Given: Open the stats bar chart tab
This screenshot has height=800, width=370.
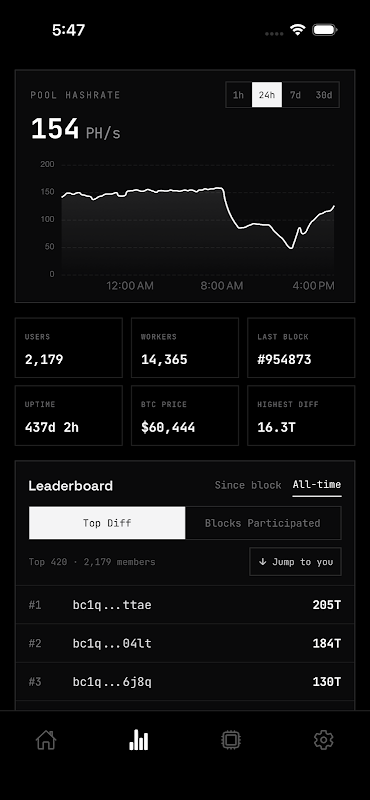Looking at the screenshot, I should tap(139, 740).
